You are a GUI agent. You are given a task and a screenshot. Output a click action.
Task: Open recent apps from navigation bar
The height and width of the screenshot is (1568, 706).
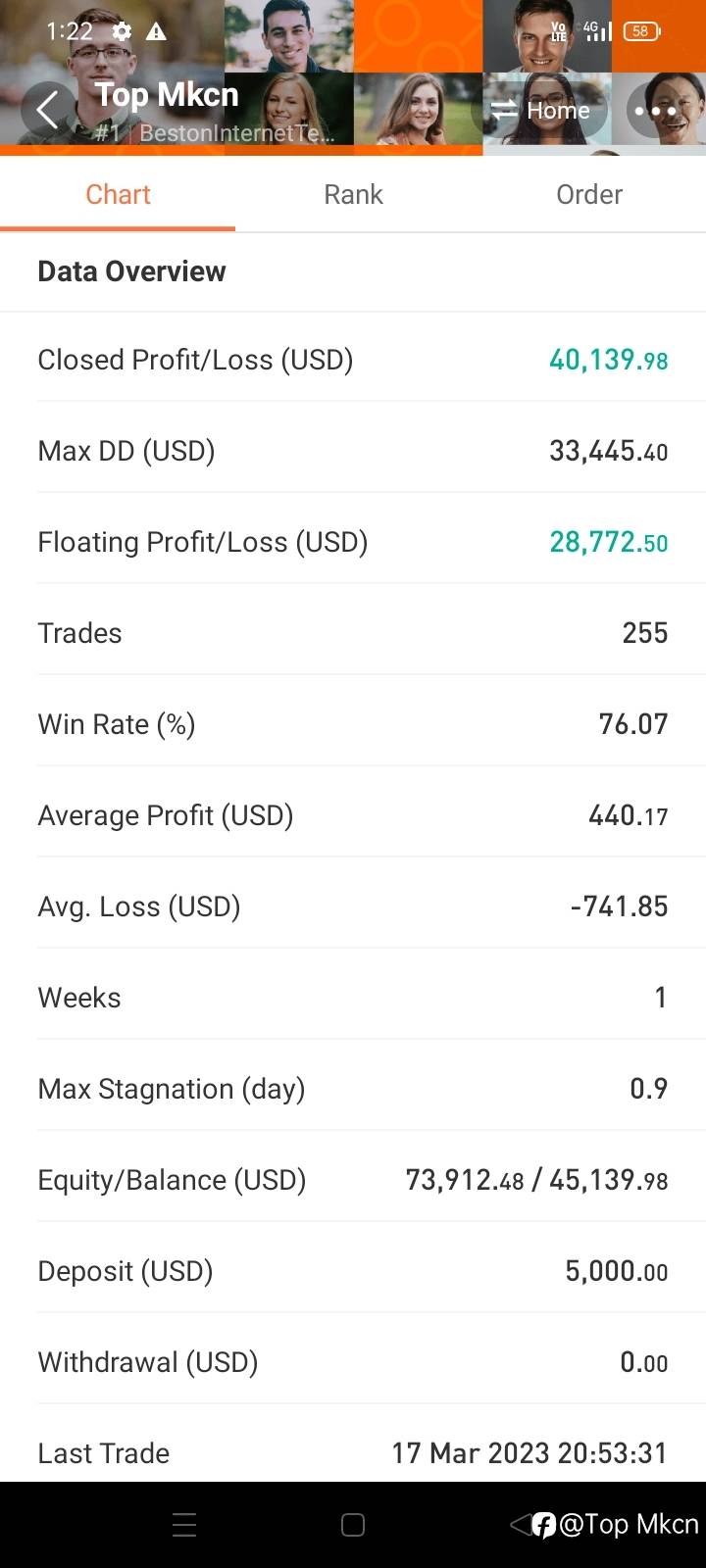(x=184, y=1525)
